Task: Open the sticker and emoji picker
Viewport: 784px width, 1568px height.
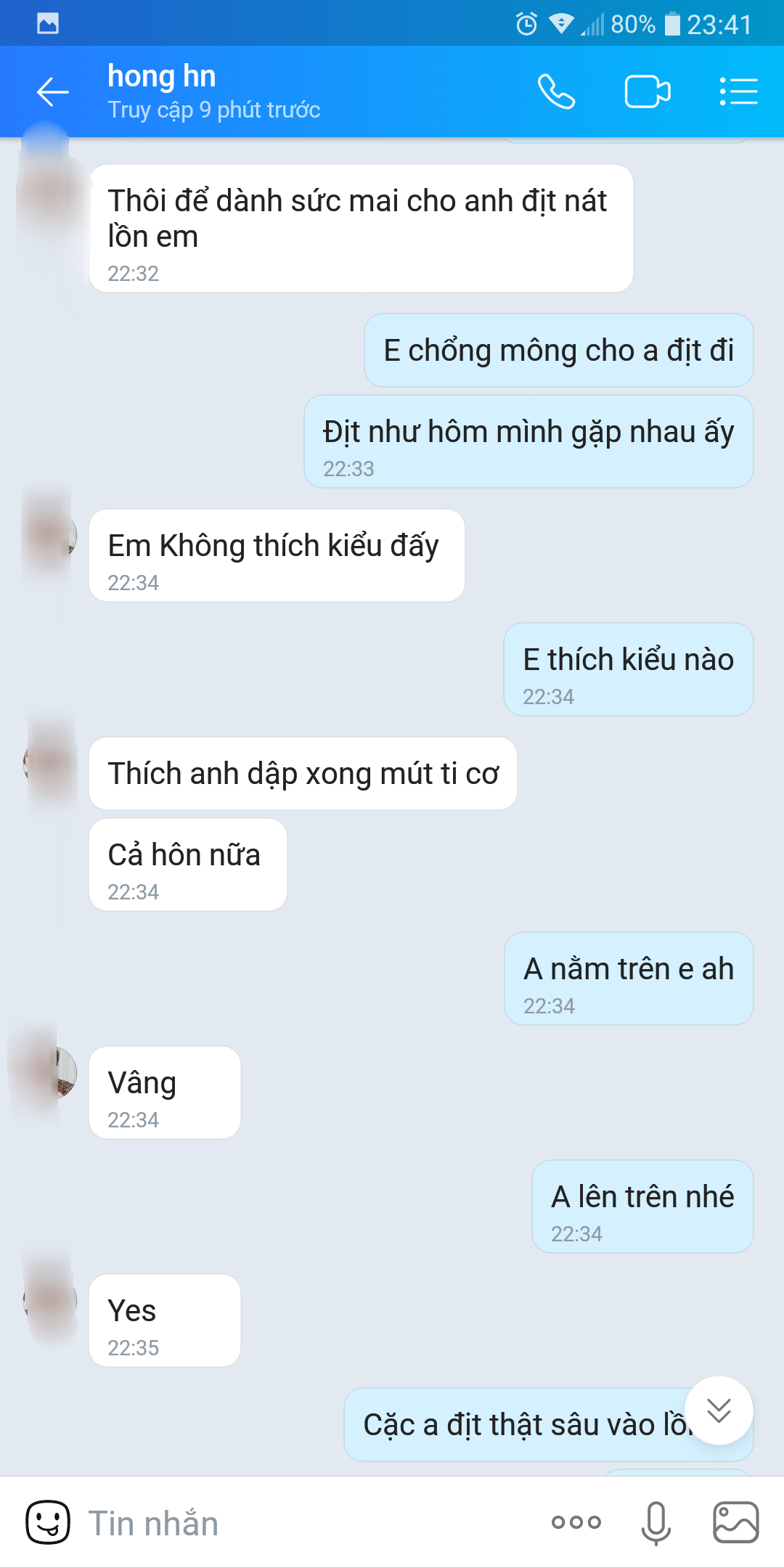Action: point(48,1522)
